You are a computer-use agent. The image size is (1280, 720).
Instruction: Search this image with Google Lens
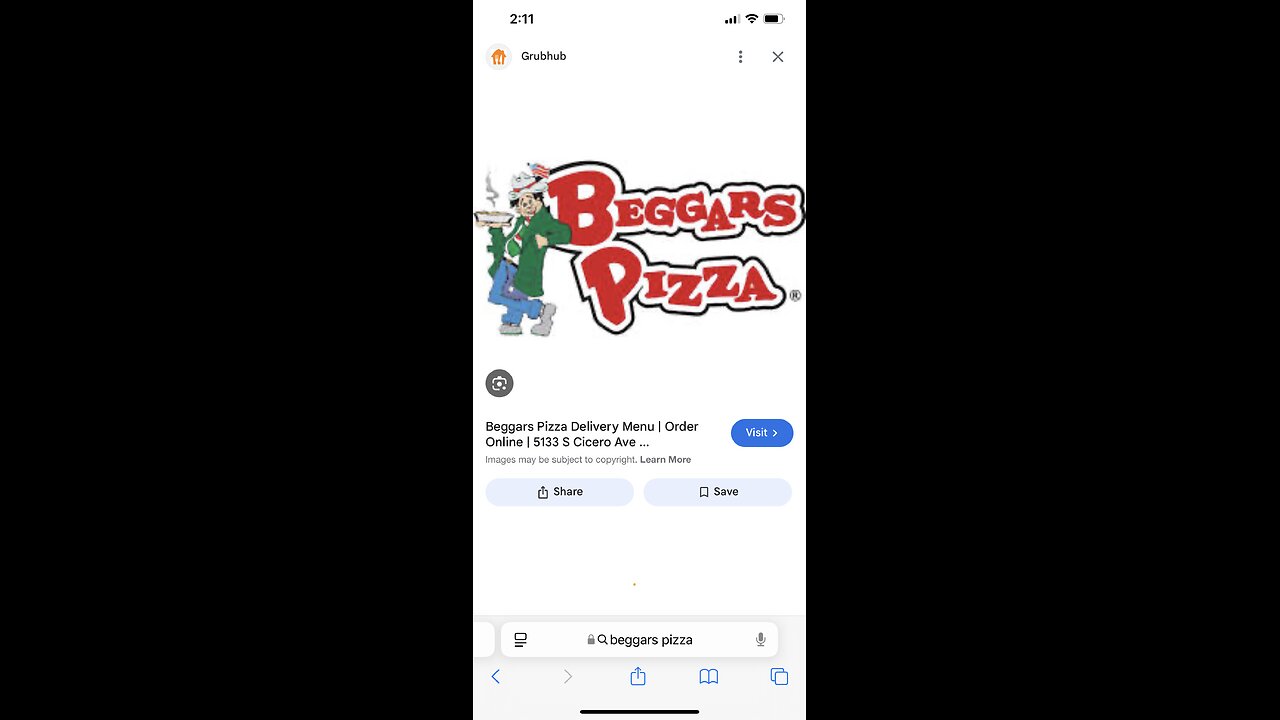click(499, 383)
